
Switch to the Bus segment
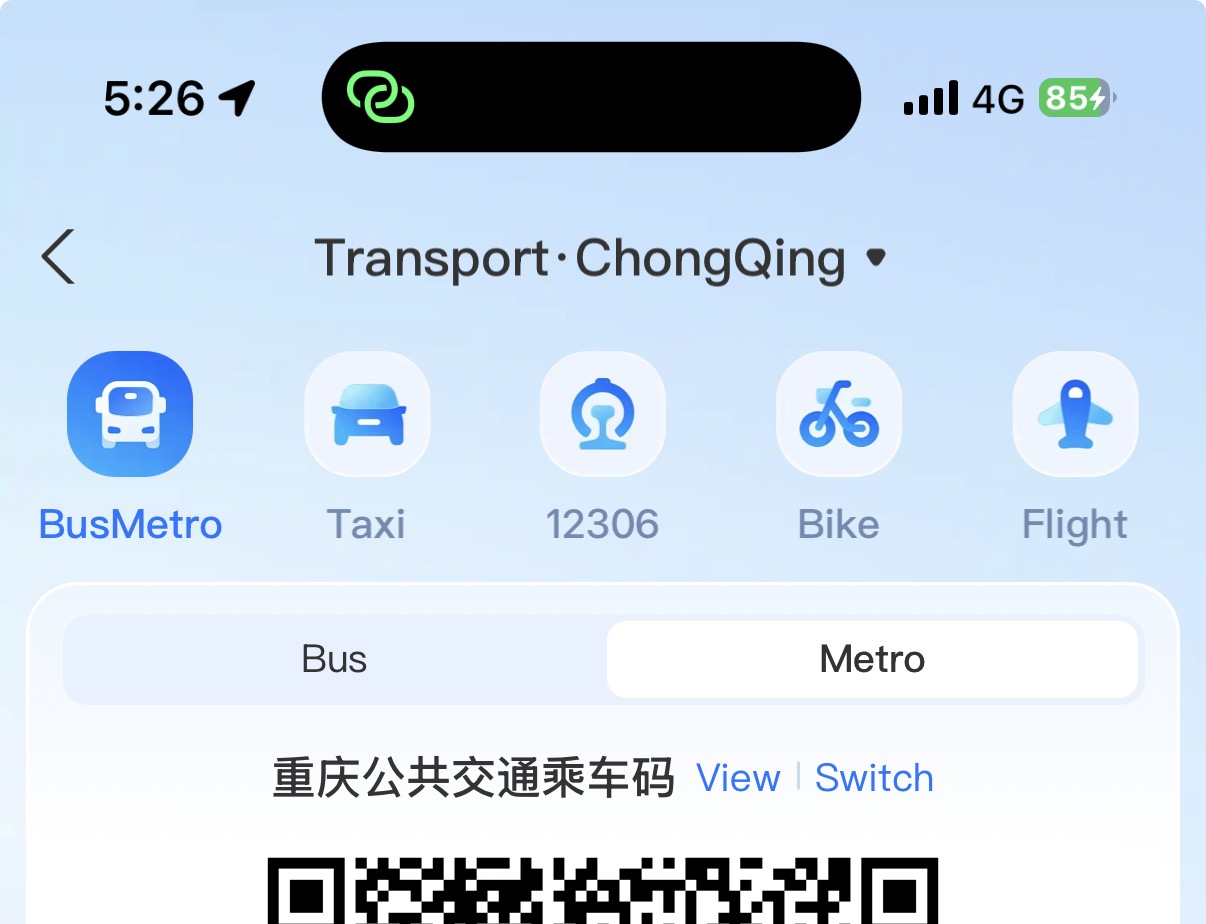335,659
